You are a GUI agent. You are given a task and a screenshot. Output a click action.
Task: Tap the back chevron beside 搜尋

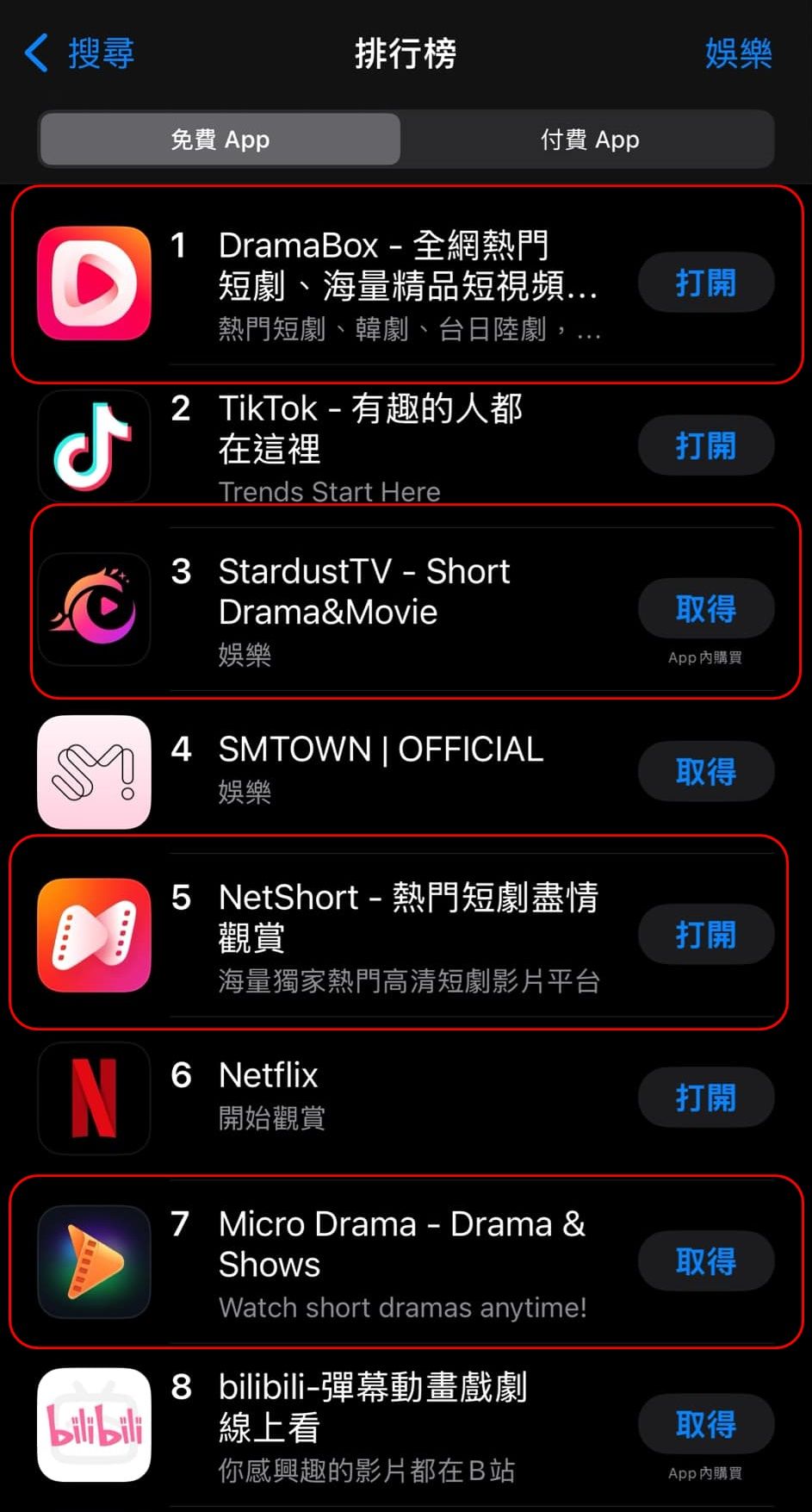[x=34, y=53]
